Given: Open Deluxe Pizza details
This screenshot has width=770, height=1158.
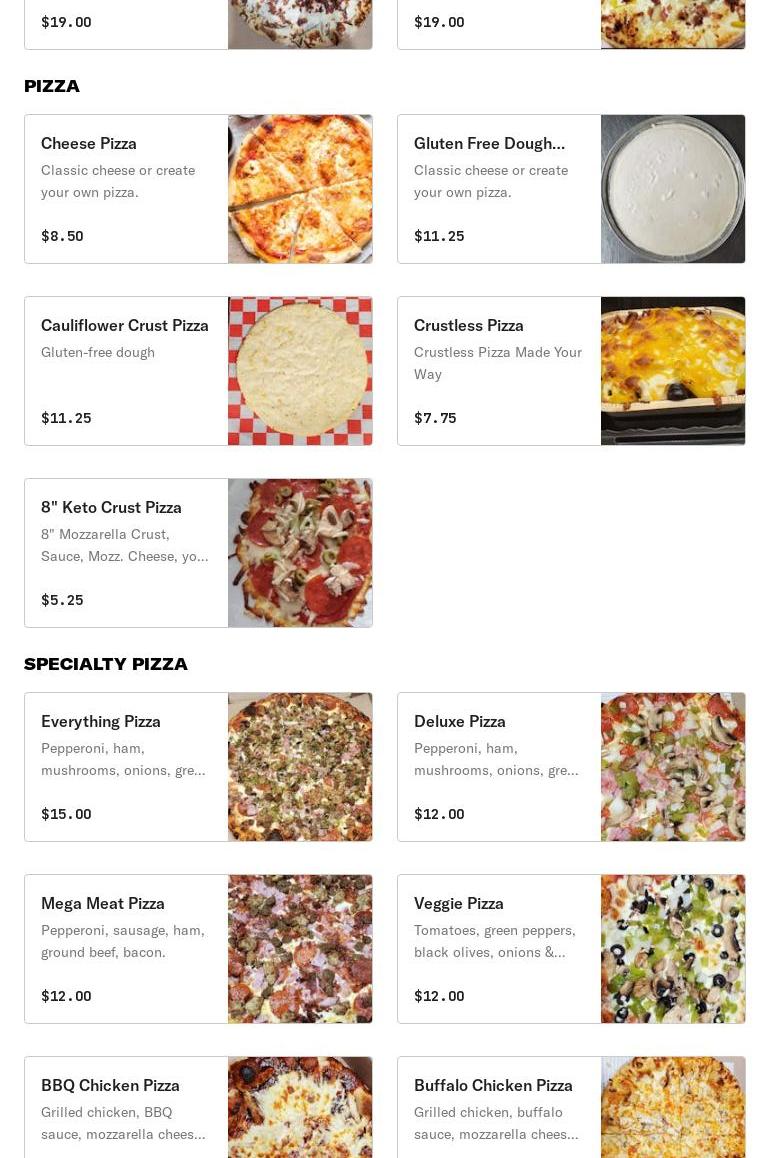Looking at the screenshot, I should [x=571, y=767].
